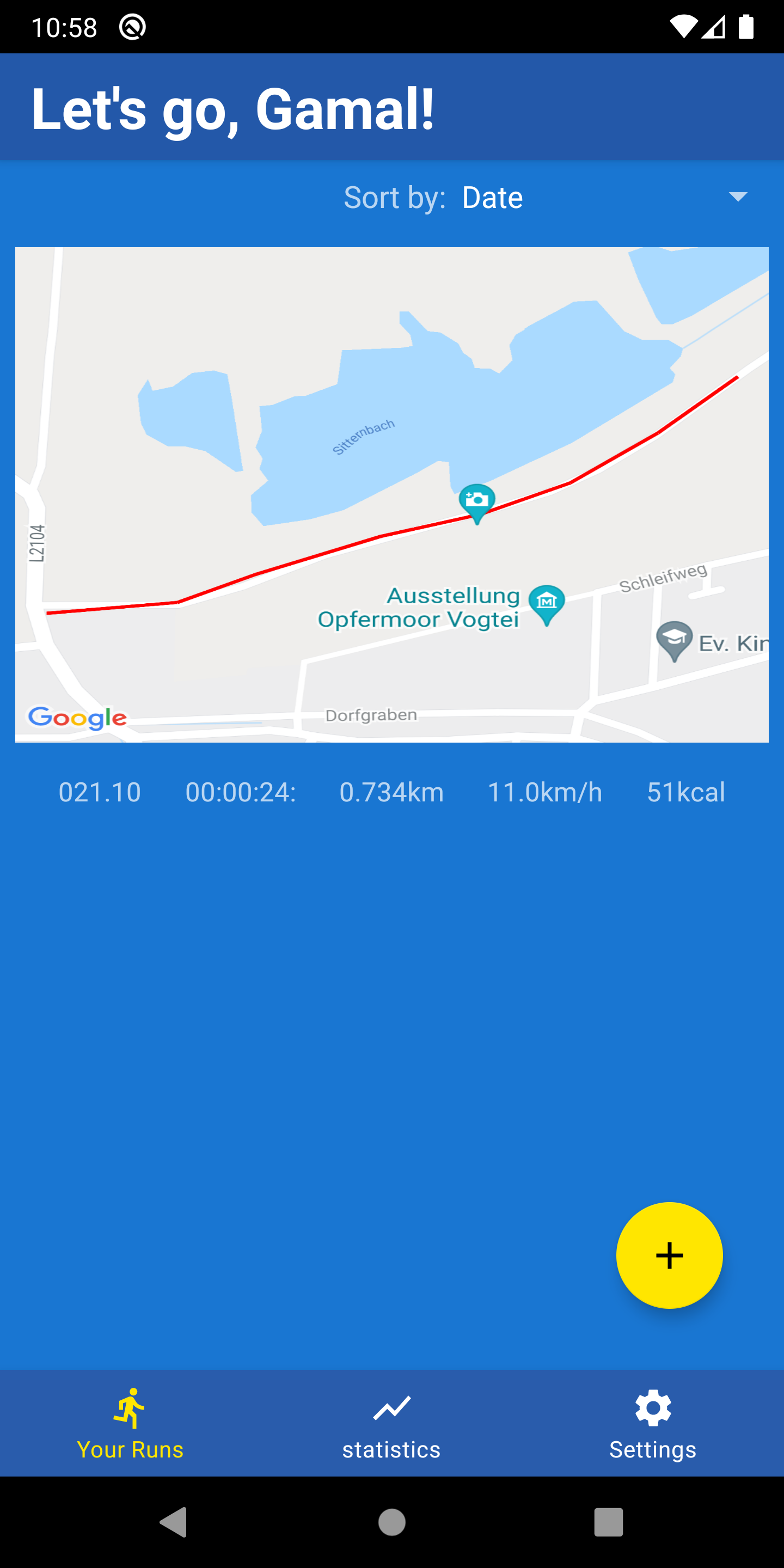
Task: Tap the camera photo marker on the map
Action: [x=477, y=500]
